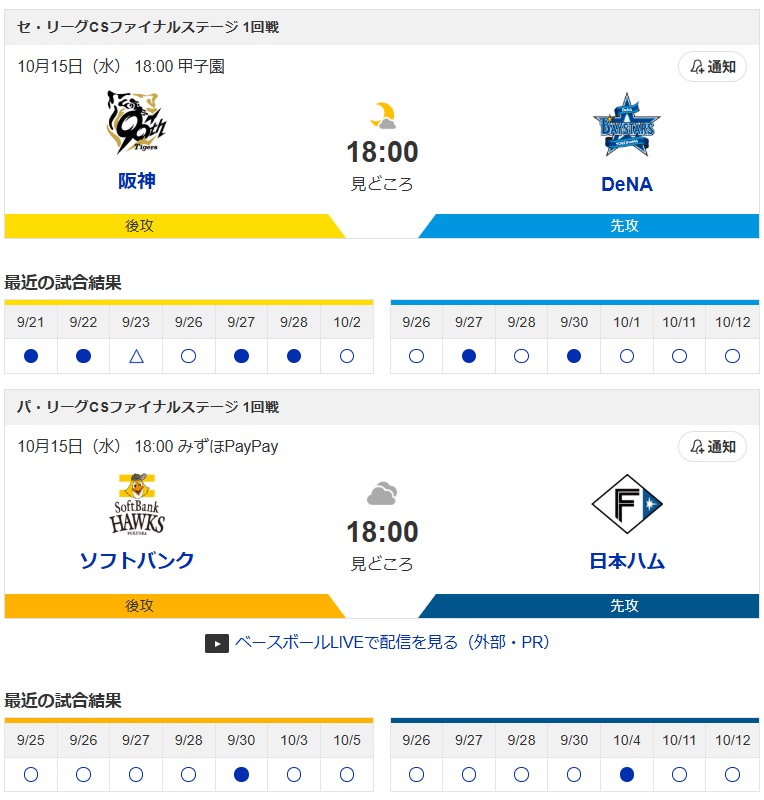Open ベースボールLIVEで配信を見る link
The image size is (764, 800).
[391, 642]
